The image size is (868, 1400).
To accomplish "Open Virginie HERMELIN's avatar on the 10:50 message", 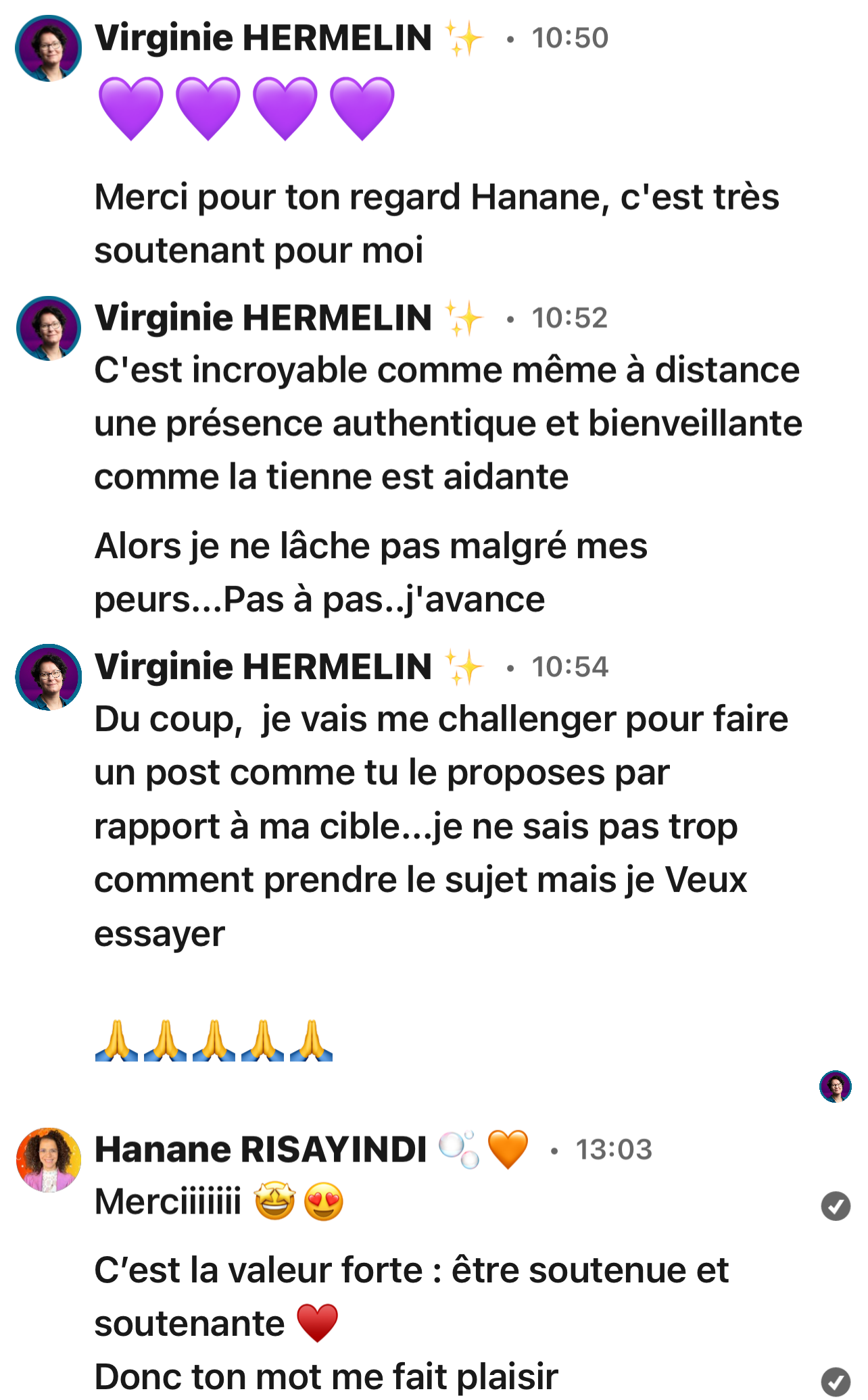I will tap(49, 48).
